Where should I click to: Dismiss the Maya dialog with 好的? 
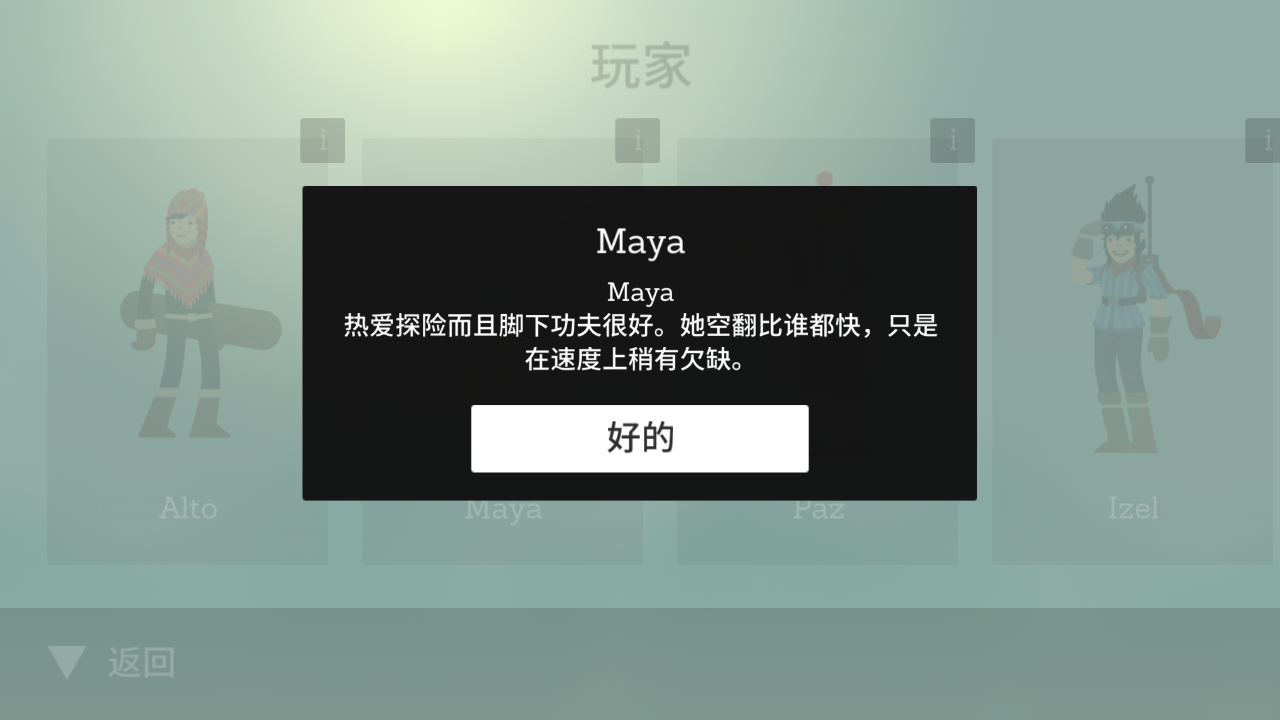coord(639,438)
